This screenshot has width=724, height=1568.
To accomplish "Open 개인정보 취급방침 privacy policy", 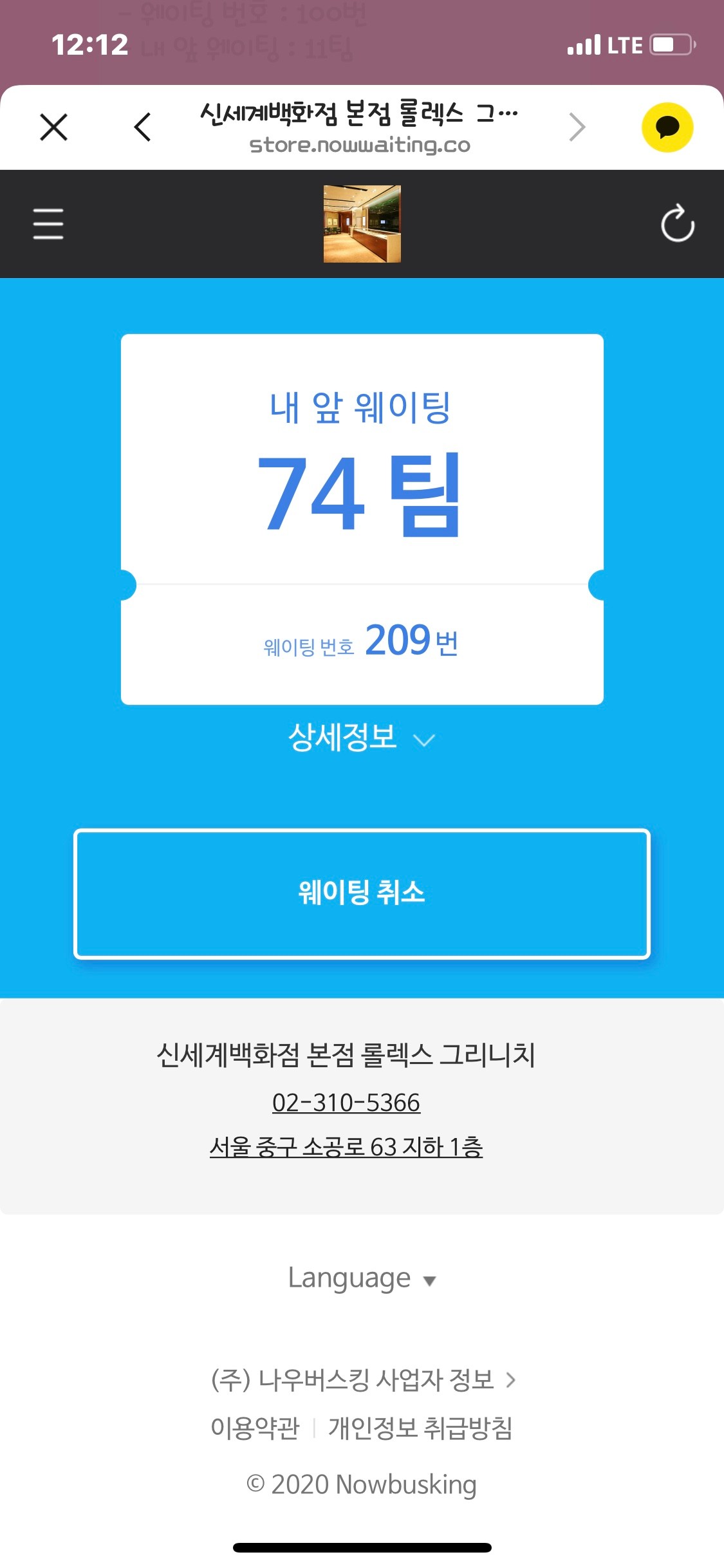I will [x=420, y=1428].
